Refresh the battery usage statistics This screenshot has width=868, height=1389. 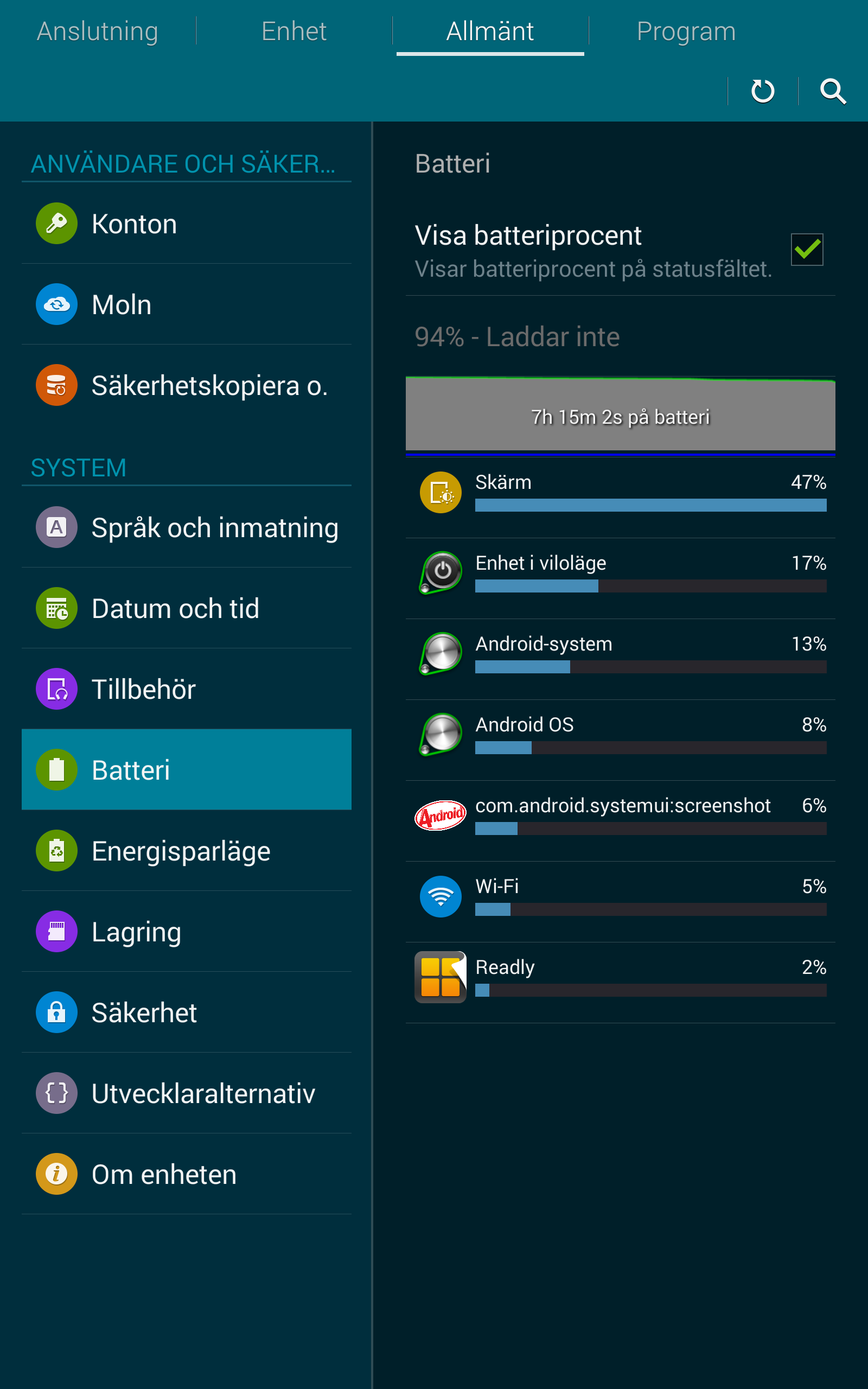(762, 91)
